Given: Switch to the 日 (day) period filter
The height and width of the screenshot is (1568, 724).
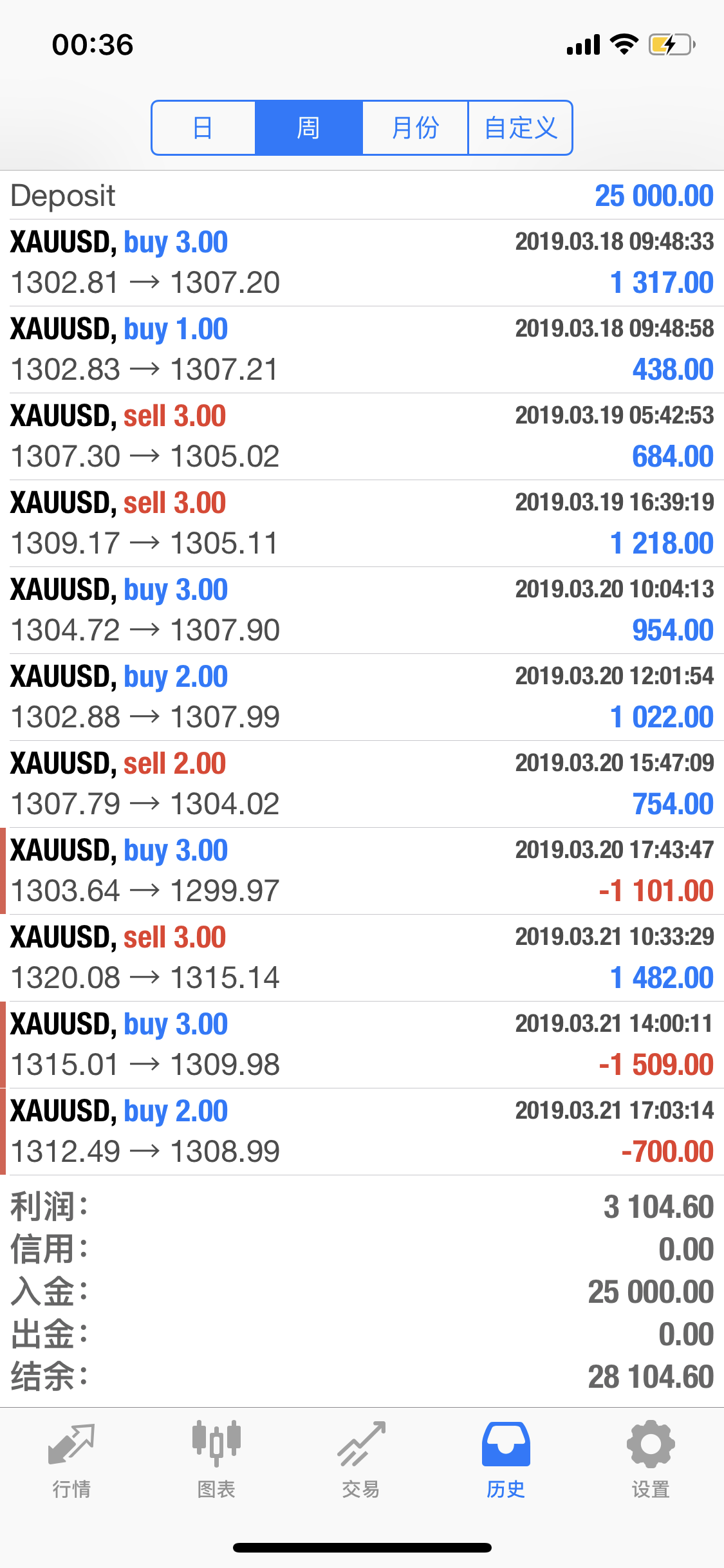Looking at the screenshot, I should coord(203,127).
